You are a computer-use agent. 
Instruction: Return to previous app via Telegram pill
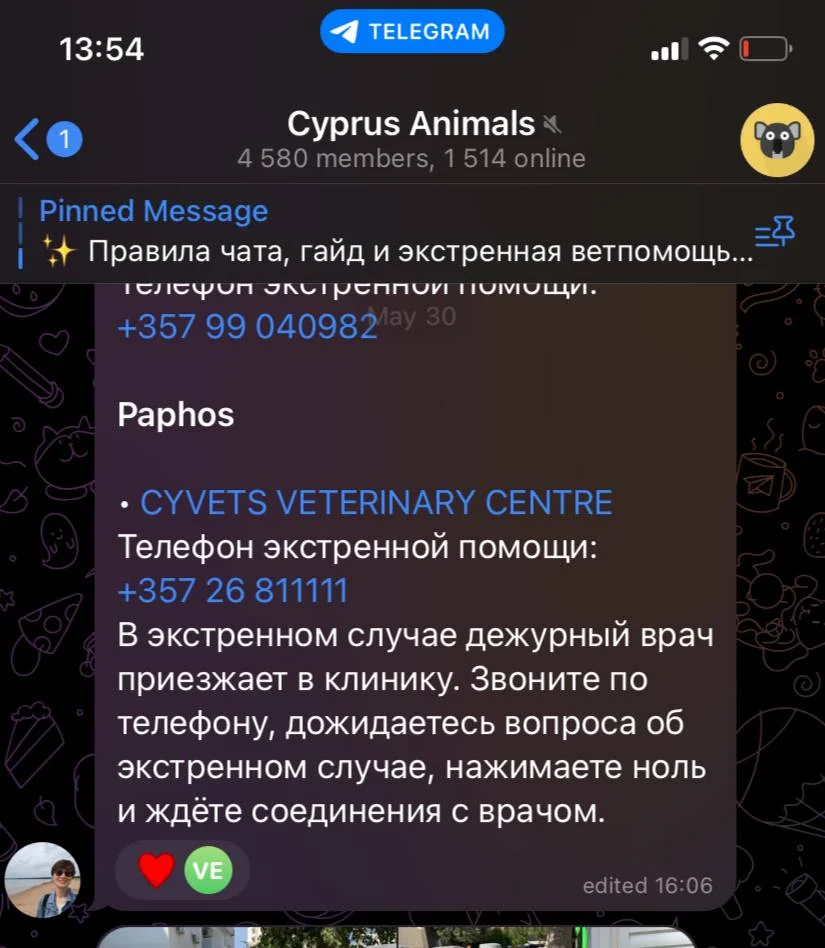(x=412, y=31)
